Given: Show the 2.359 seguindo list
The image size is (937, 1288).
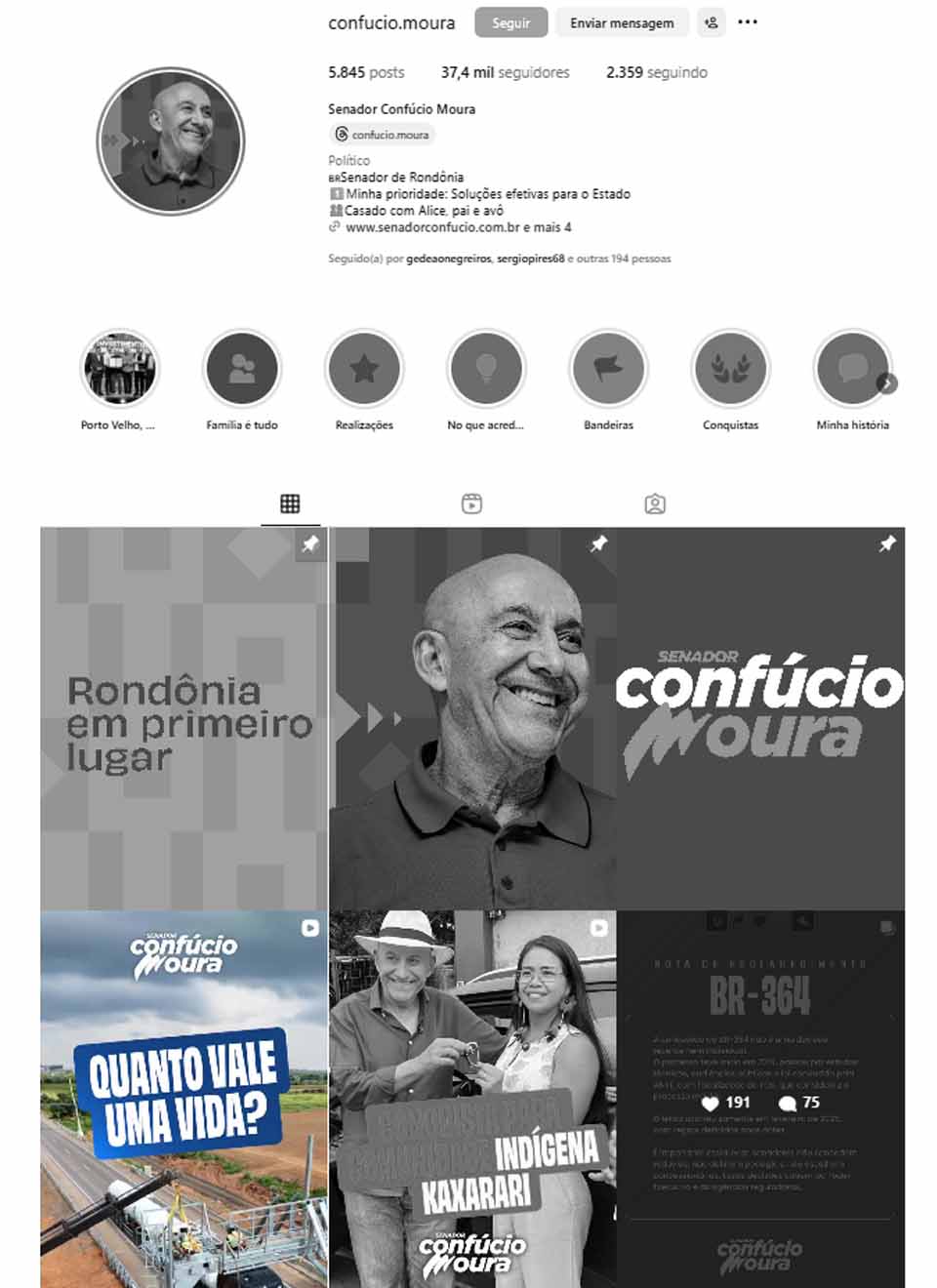Looking at the screenshot, I should 656,72.
